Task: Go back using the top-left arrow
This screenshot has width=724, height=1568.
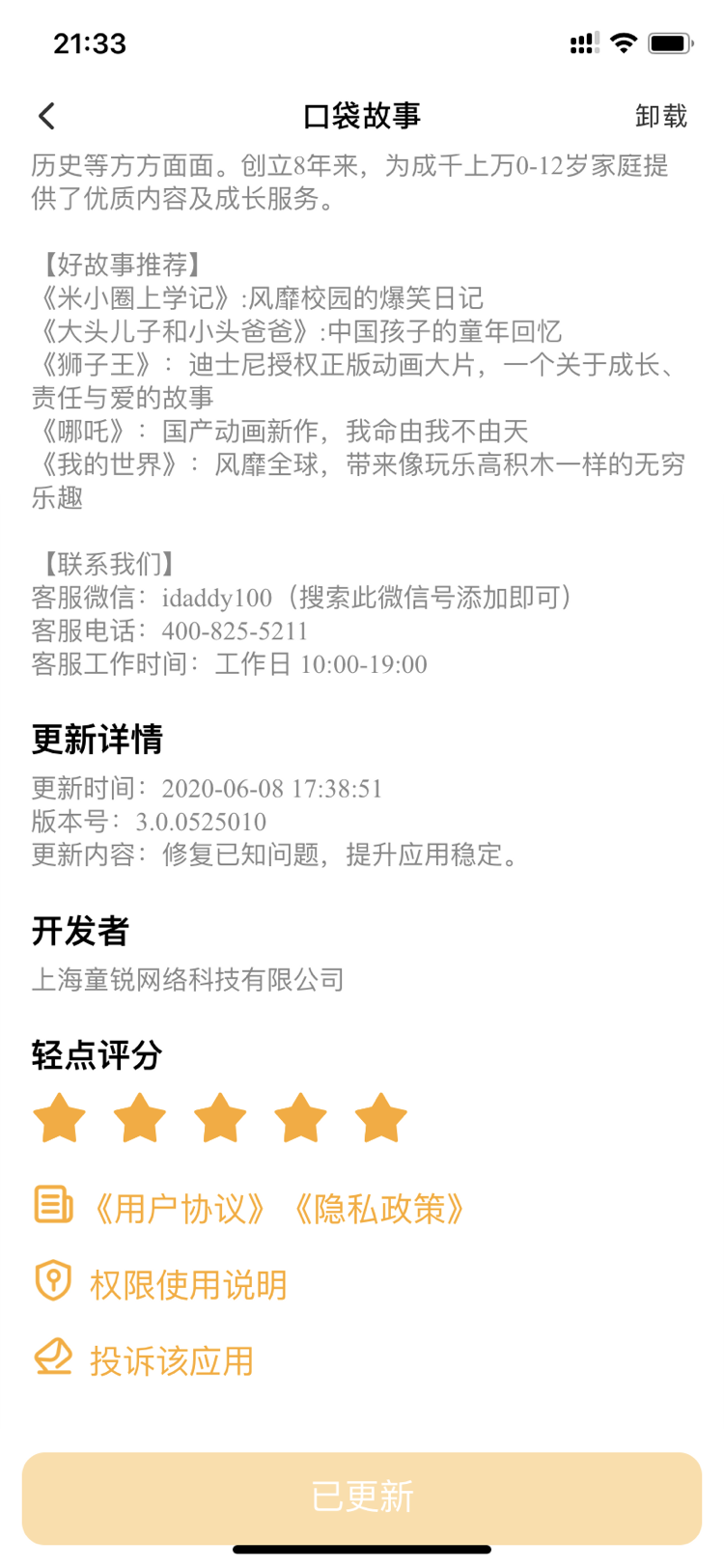Action: 46,117
